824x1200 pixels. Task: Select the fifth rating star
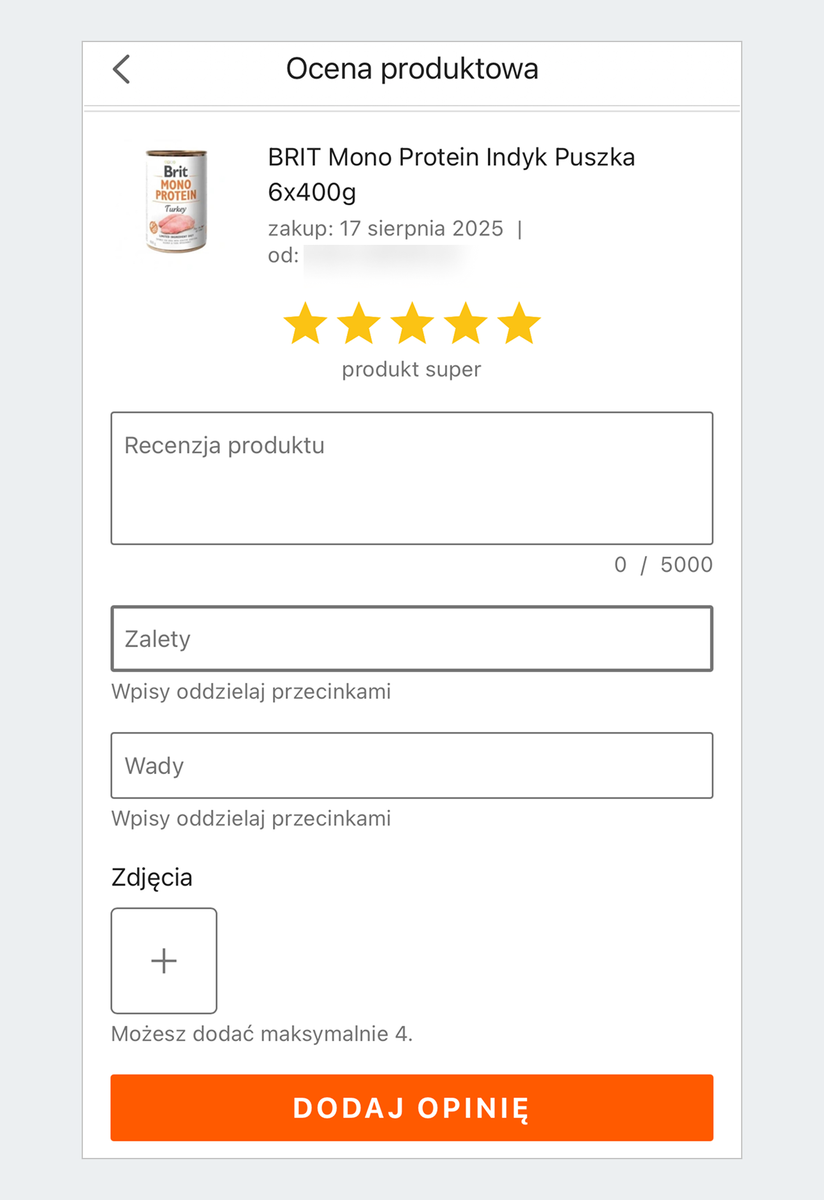[x=518, y=325]
